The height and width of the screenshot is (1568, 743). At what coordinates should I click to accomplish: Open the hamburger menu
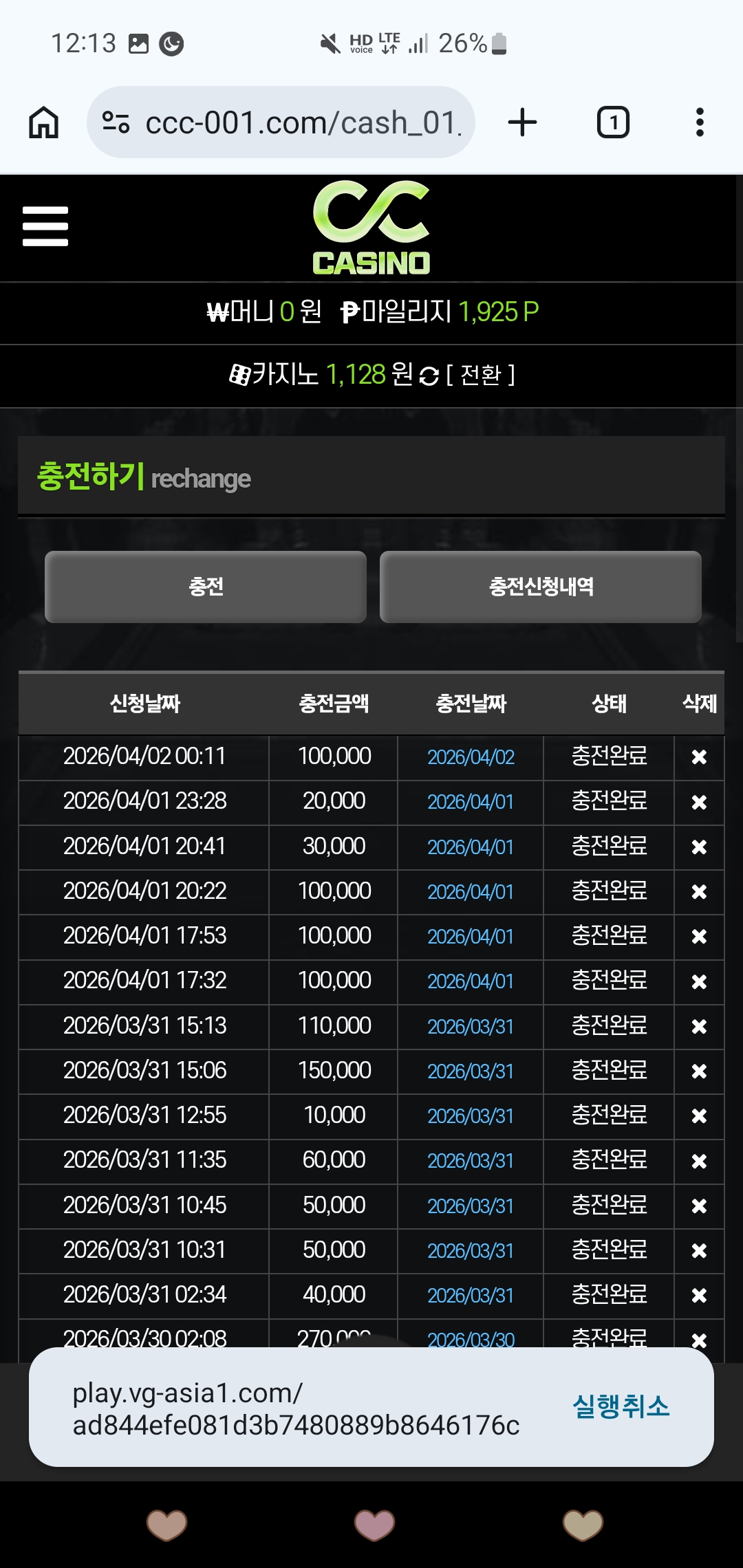point(45,226)
